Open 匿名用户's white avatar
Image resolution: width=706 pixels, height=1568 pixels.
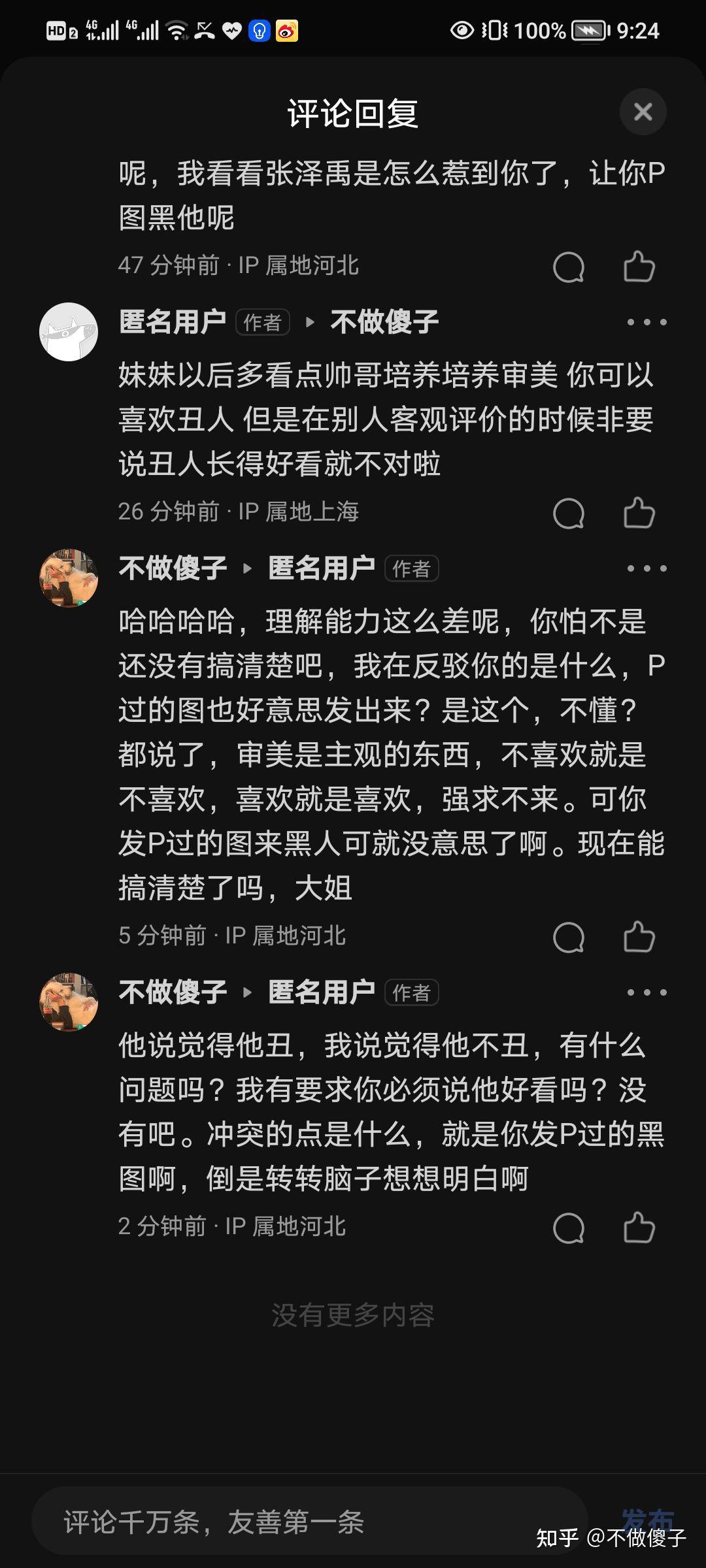pos(69,331)
